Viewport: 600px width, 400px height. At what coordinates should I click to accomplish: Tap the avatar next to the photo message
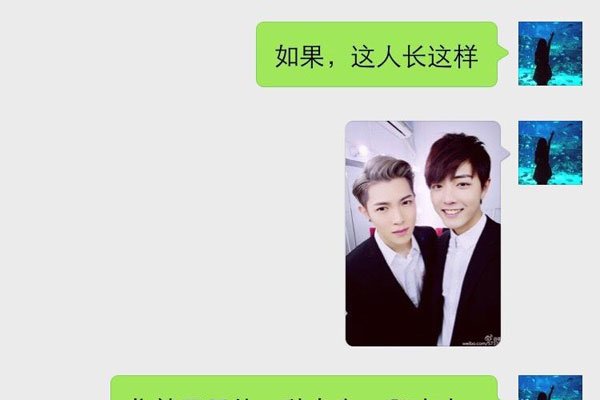click(x=549, y=153)
